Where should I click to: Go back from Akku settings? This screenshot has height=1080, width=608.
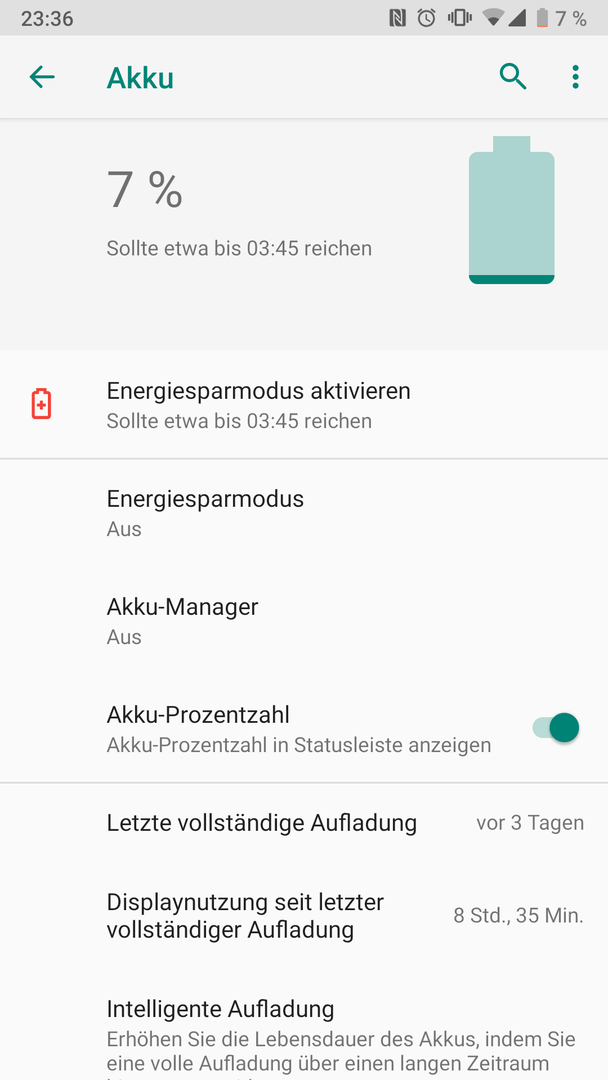pos(42,77)
